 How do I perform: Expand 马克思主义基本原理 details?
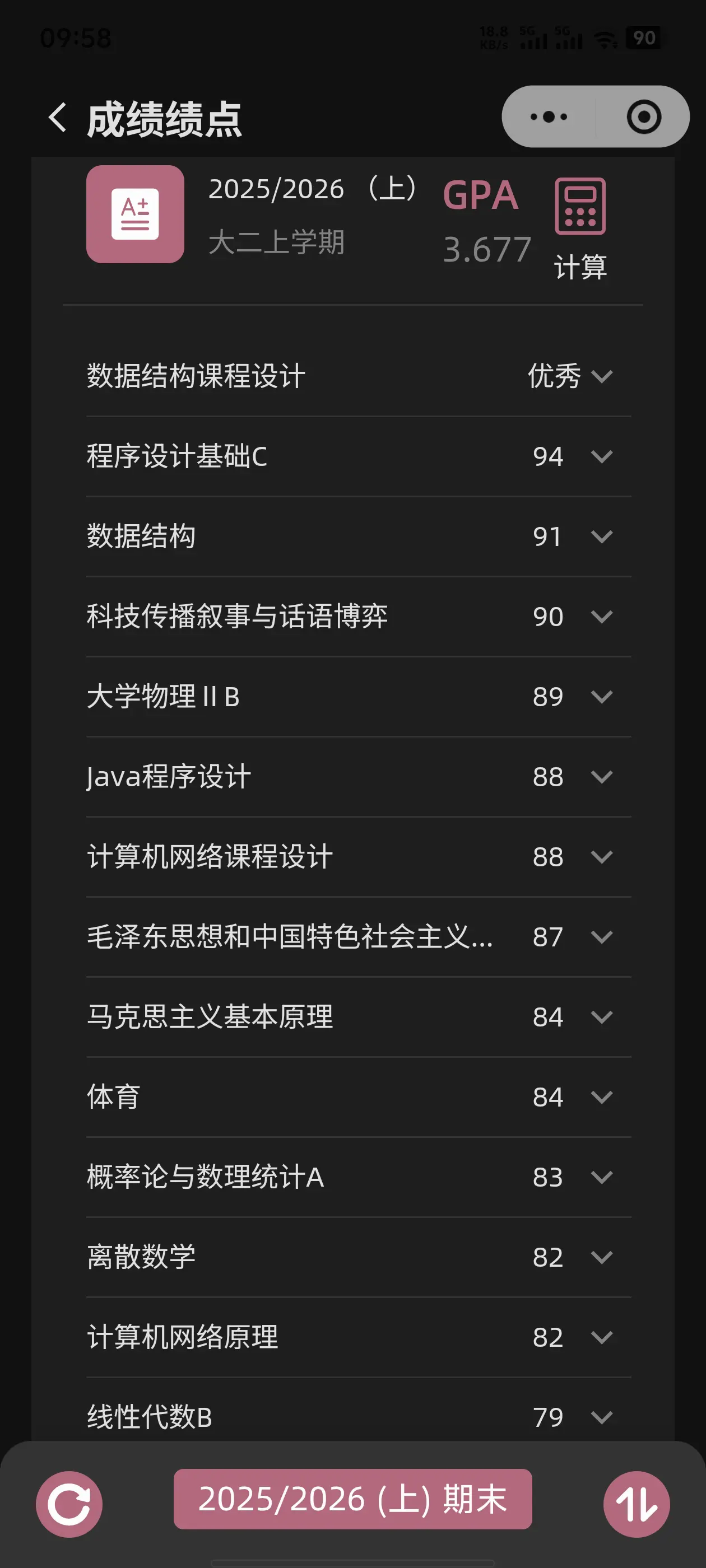pyautogui.click(x=601, y=1017)
